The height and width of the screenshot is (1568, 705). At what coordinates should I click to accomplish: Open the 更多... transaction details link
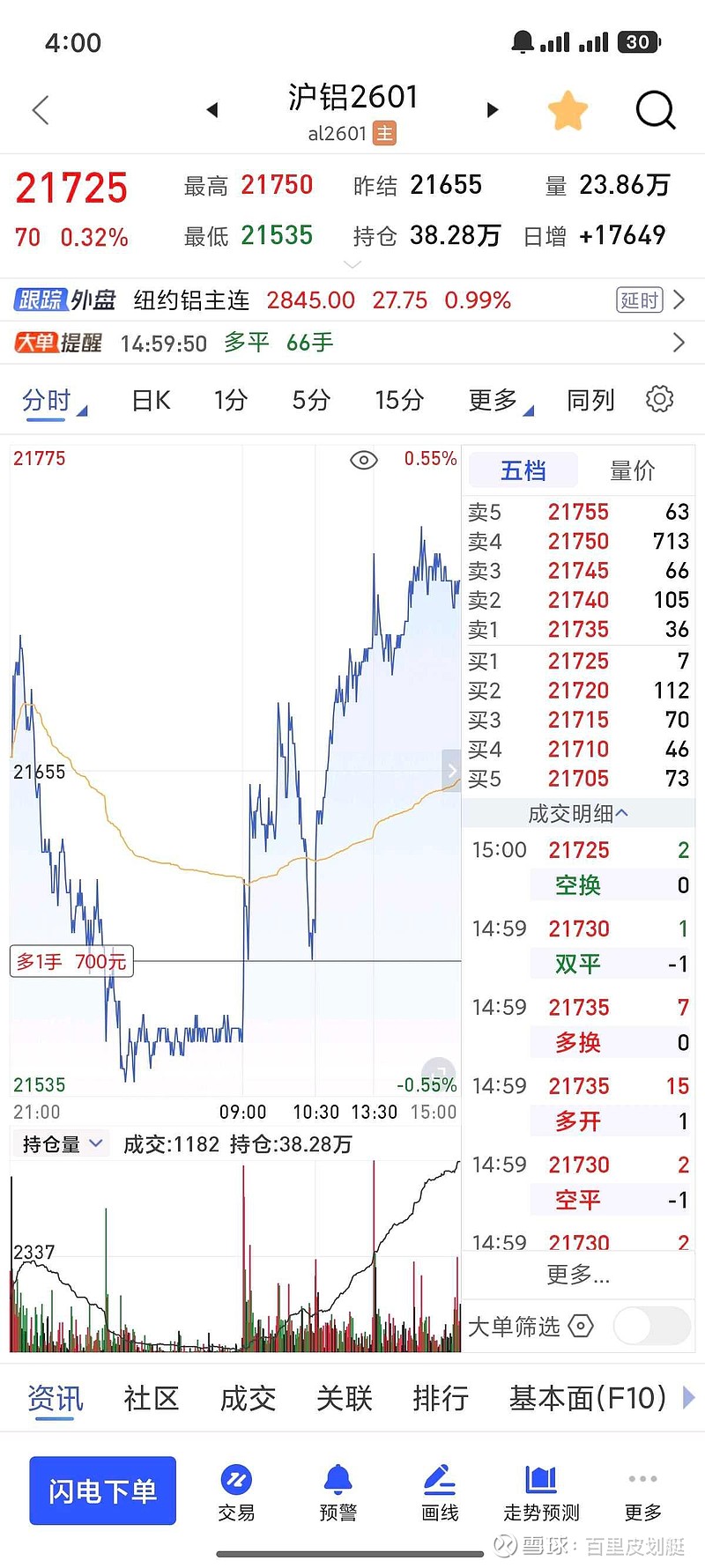(577, 1274)
